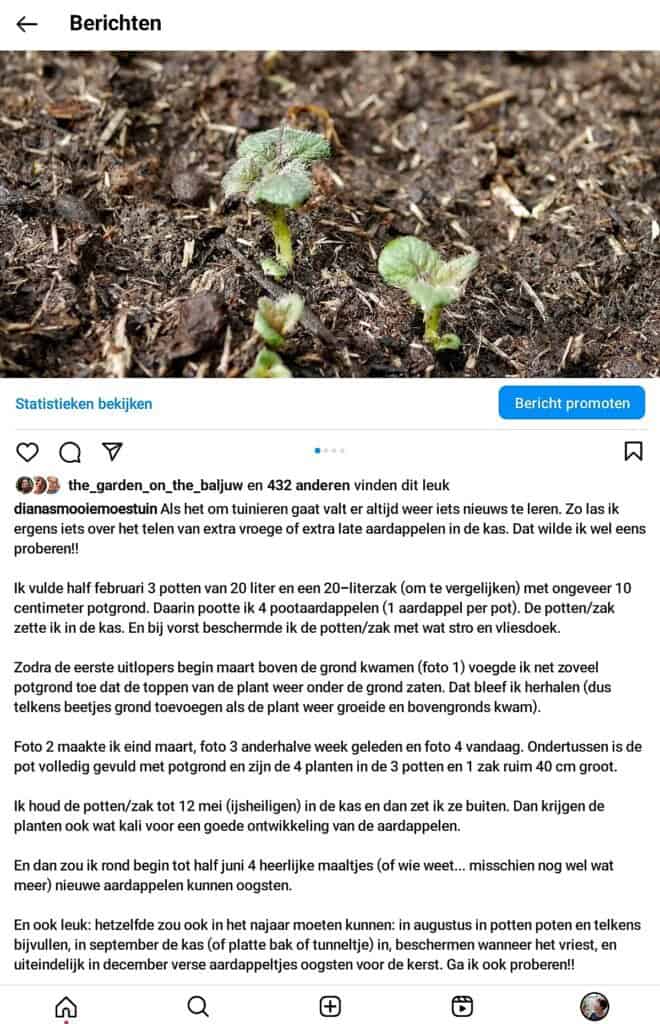Open Statistieken bekijken link
Image resolution: width=660 pixels, height=1024 pixels.
(84, 404)
